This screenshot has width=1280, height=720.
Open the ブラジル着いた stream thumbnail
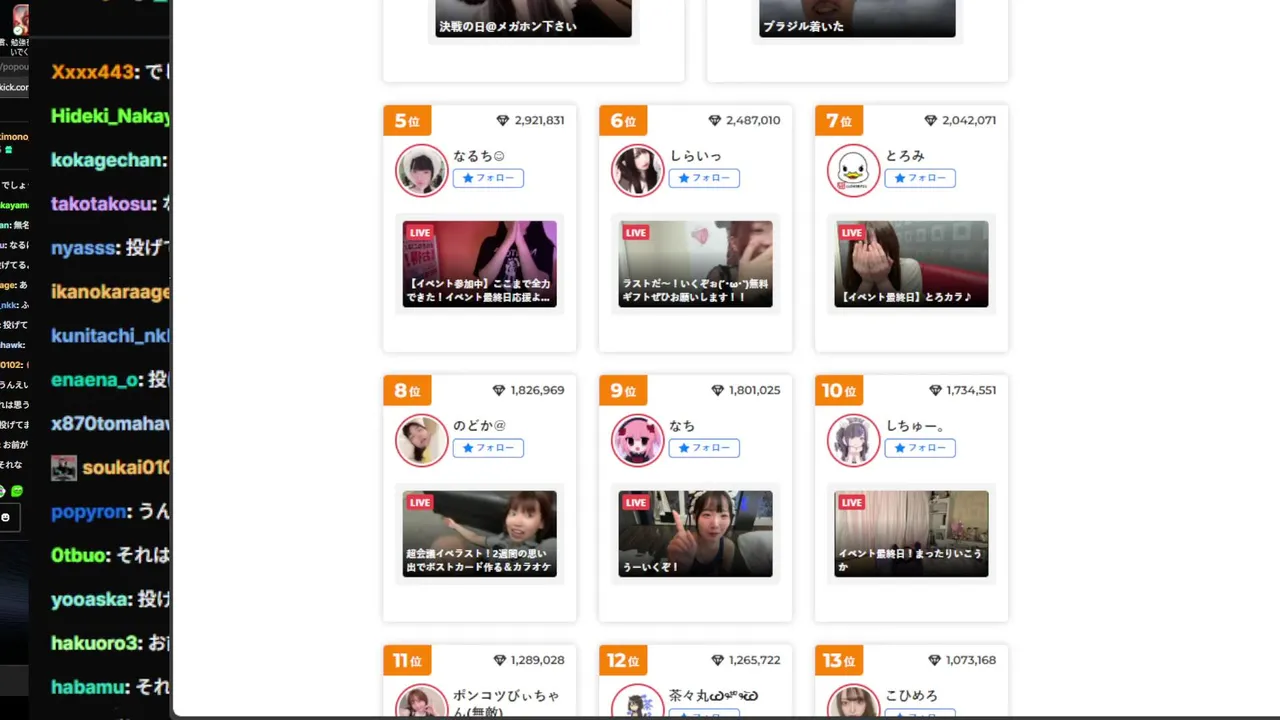[857, 18]
